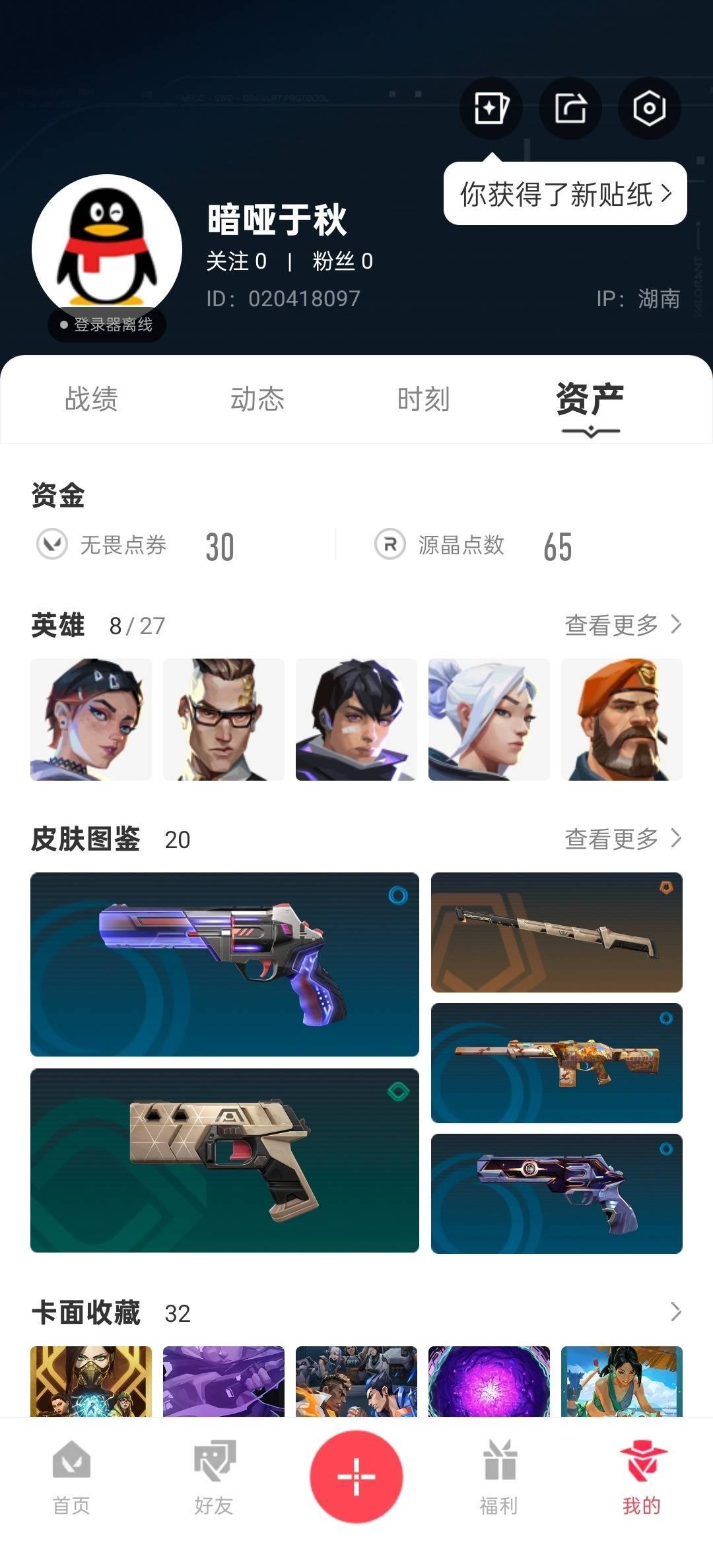Image resolution: width=713 pixels, height=1568 pixels.
Task: Open the purple revolver skin card
Action: (x=224, y=964)
